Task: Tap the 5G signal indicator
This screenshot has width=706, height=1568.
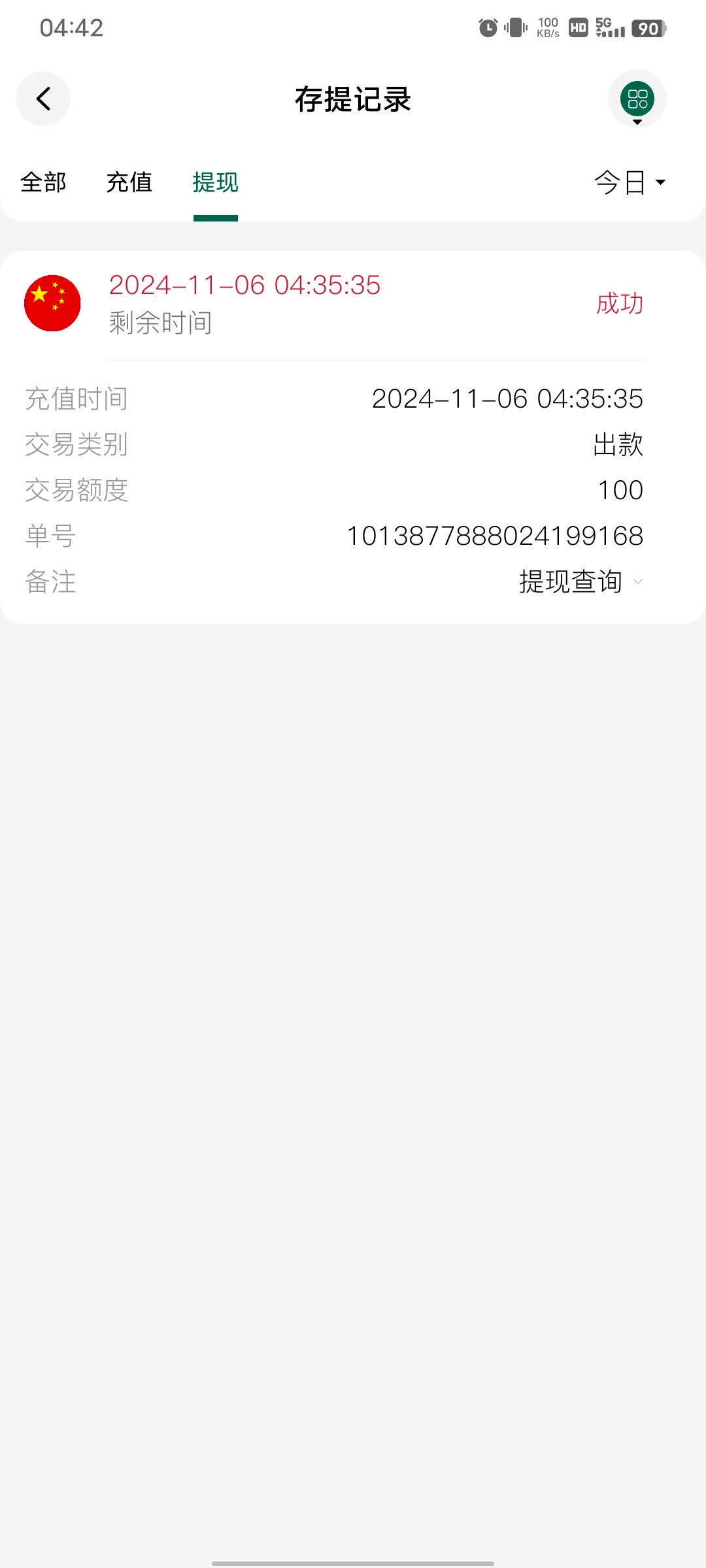Action: (x=609, y=29)
